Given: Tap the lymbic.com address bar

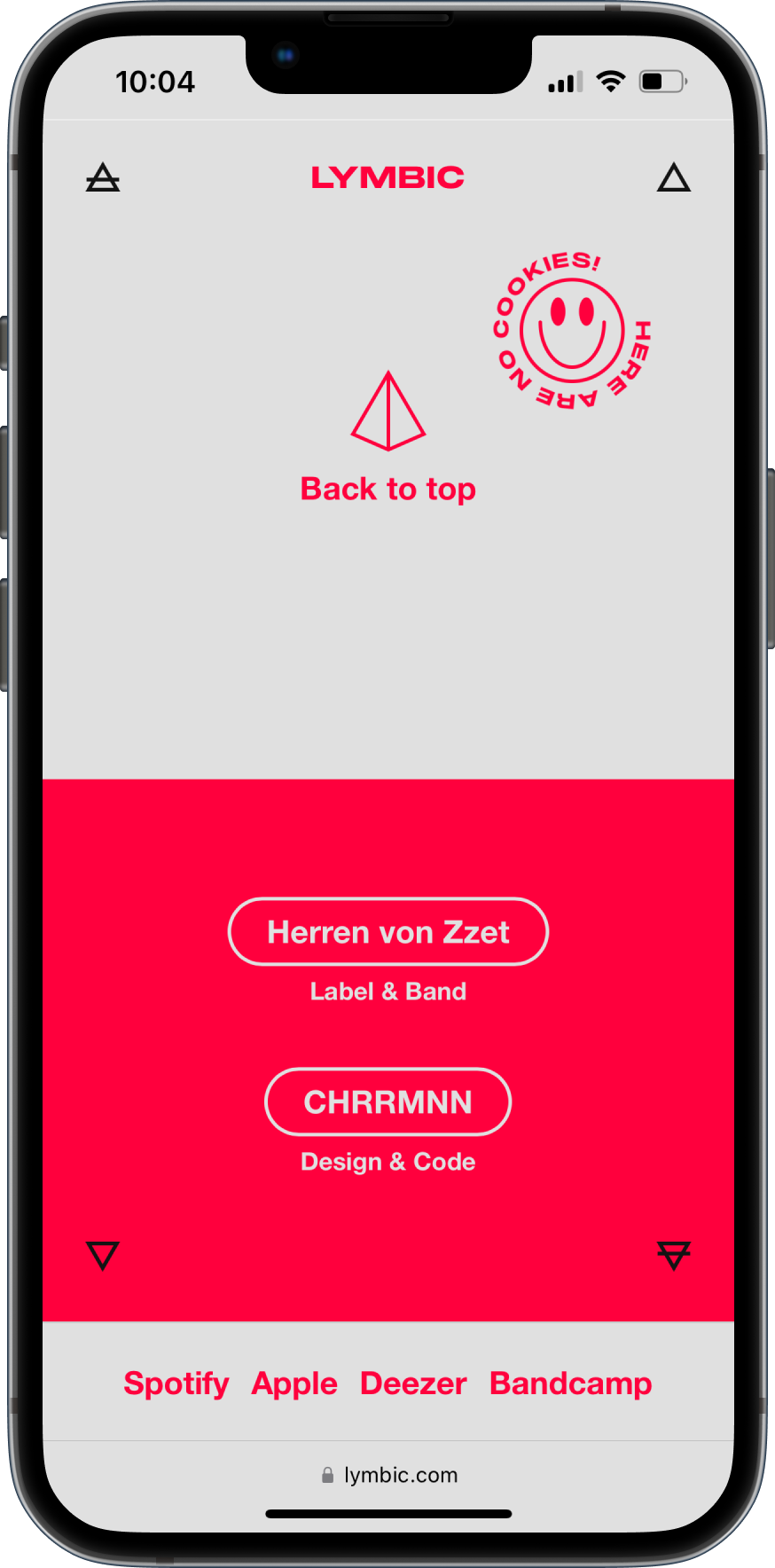Looking at the screenshot, I should pos(388,1475).
